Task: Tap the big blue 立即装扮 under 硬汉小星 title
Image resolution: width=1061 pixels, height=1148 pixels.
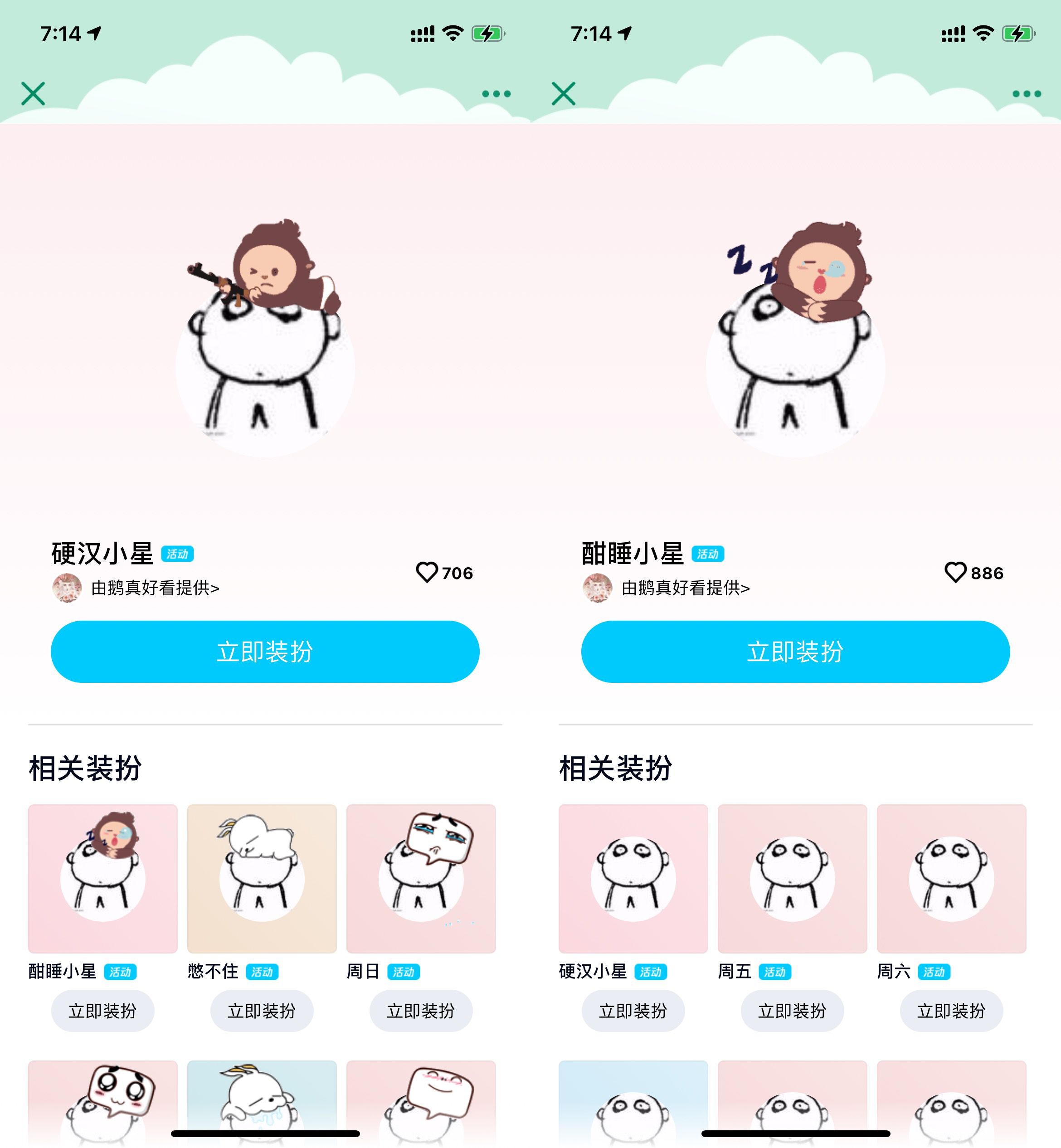Action: (265, 652)
